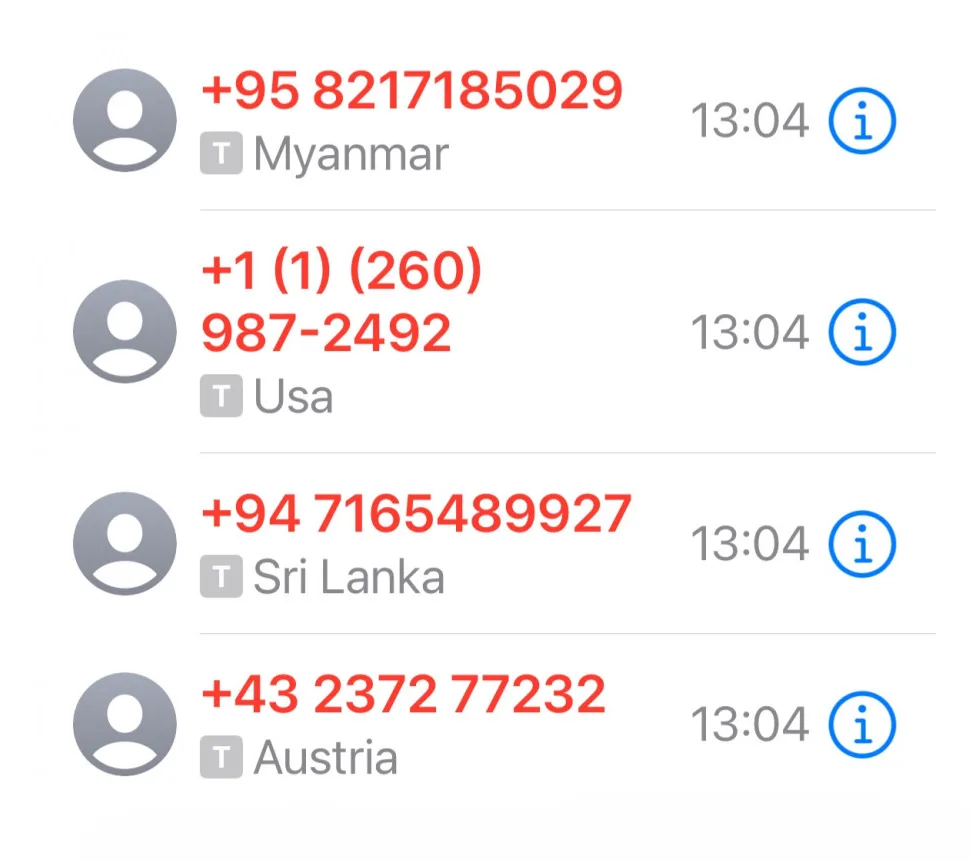Call back the Austria number +43 2372 77232
Screen dimensions: 972x861
pyautogui.click(x=403, y=695)
